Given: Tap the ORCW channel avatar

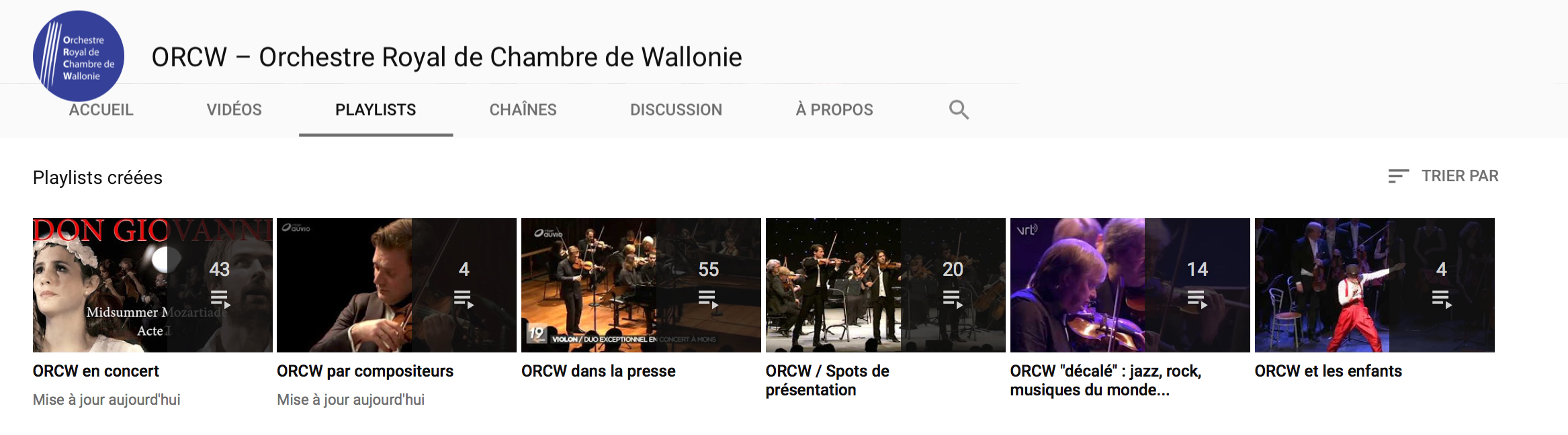Looking at the screenshot, I should click(79, 56).
